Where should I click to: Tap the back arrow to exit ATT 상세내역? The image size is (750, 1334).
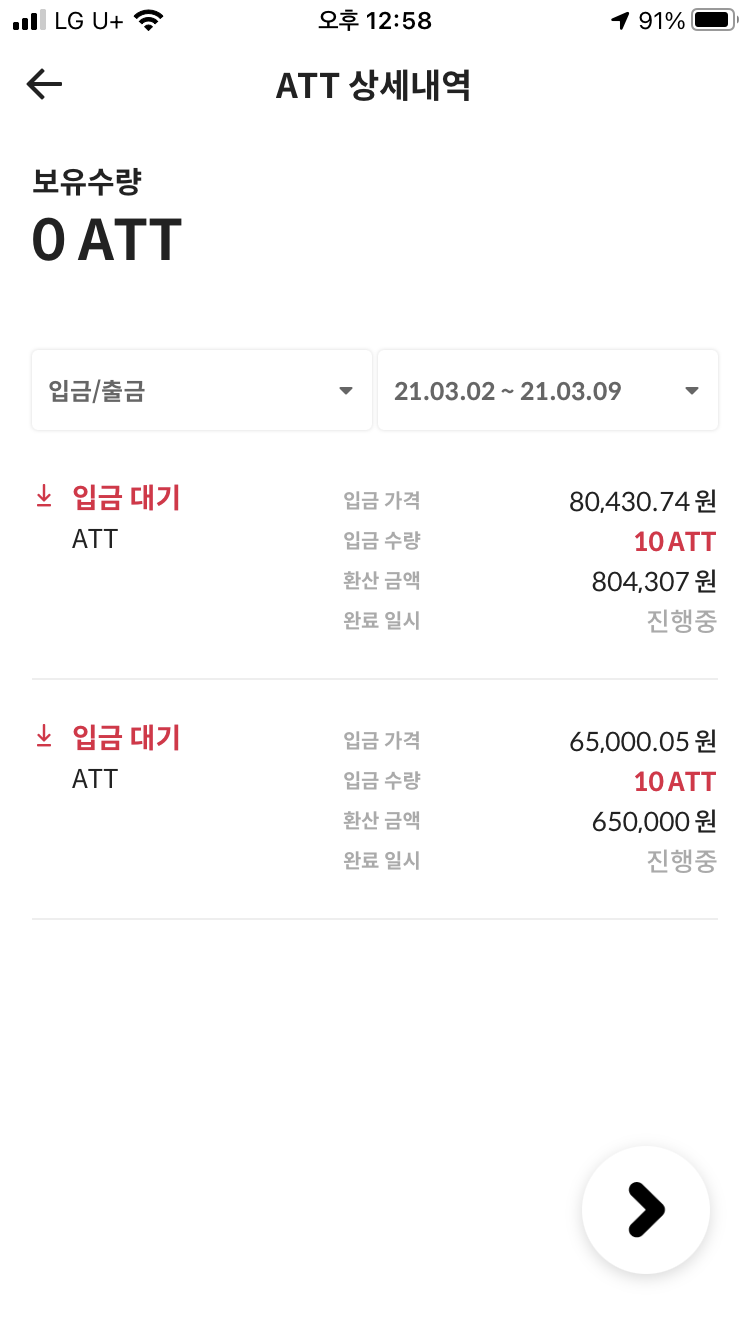43,85
